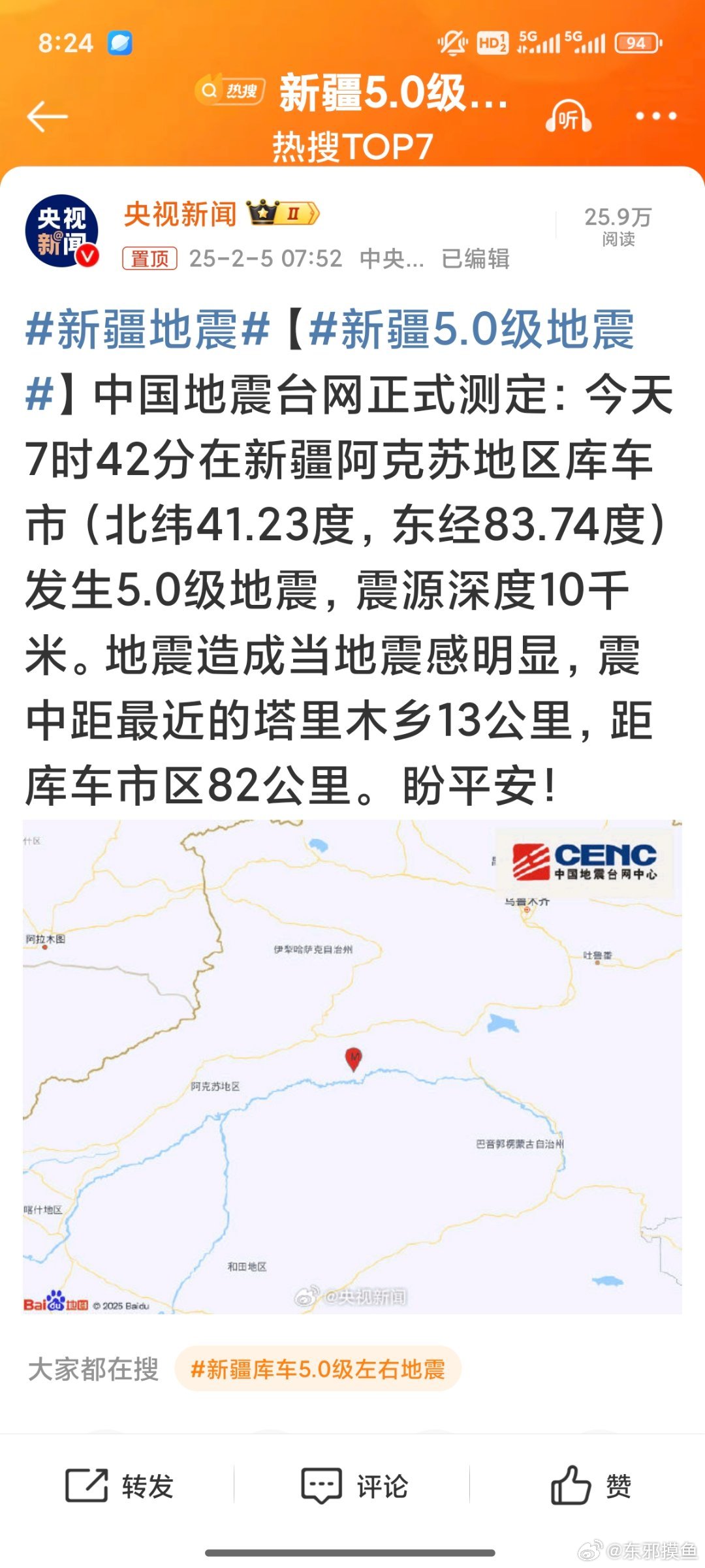This screenshot has width=705, height=1568.
Task: Go back using the arrow icon
Action: tap(47, 117)
